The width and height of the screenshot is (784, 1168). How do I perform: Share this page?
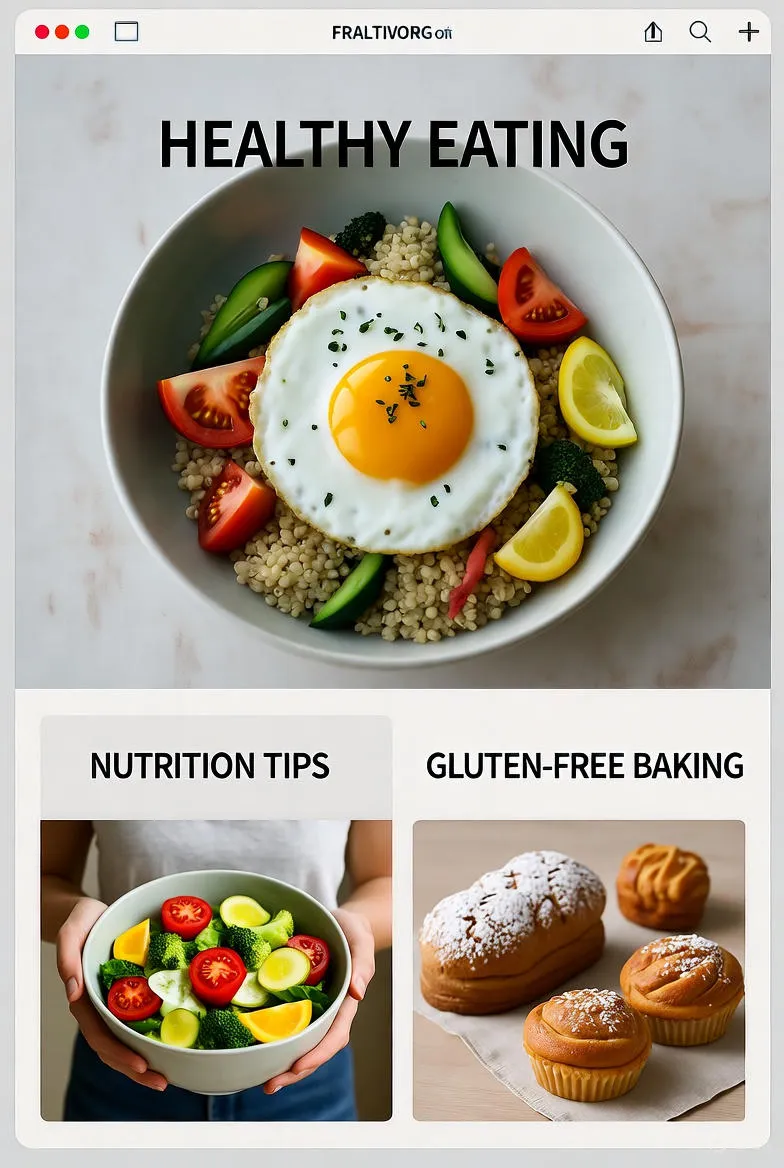point(653,32)
